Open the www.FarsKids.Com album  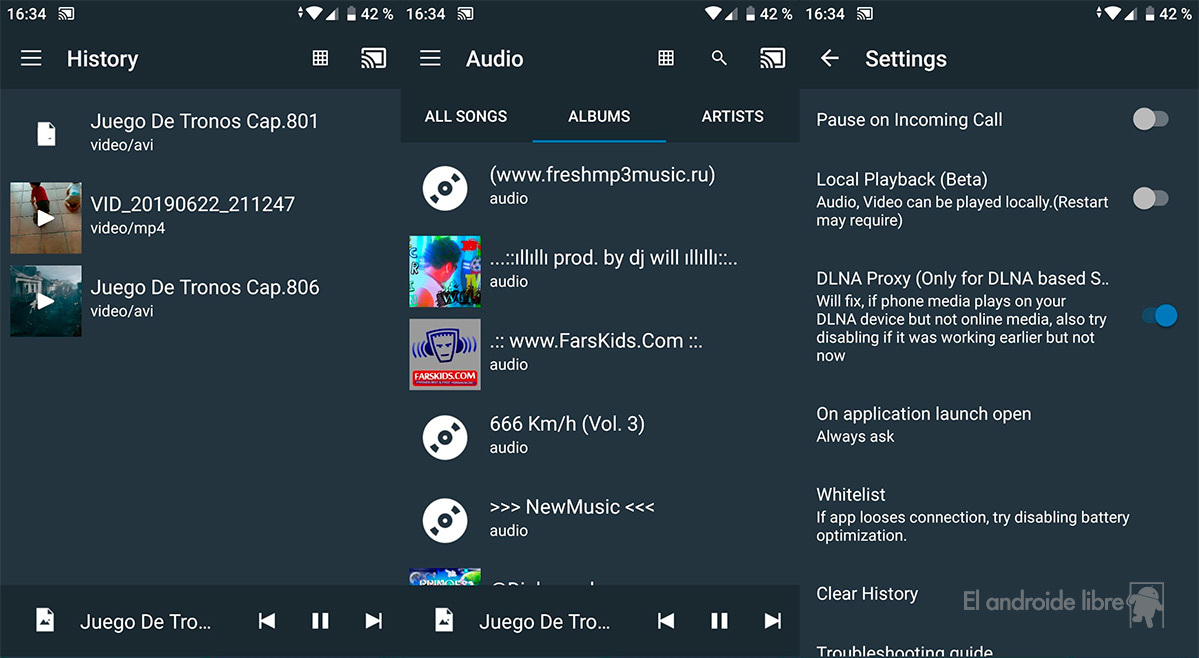click(x=595, y=351)
